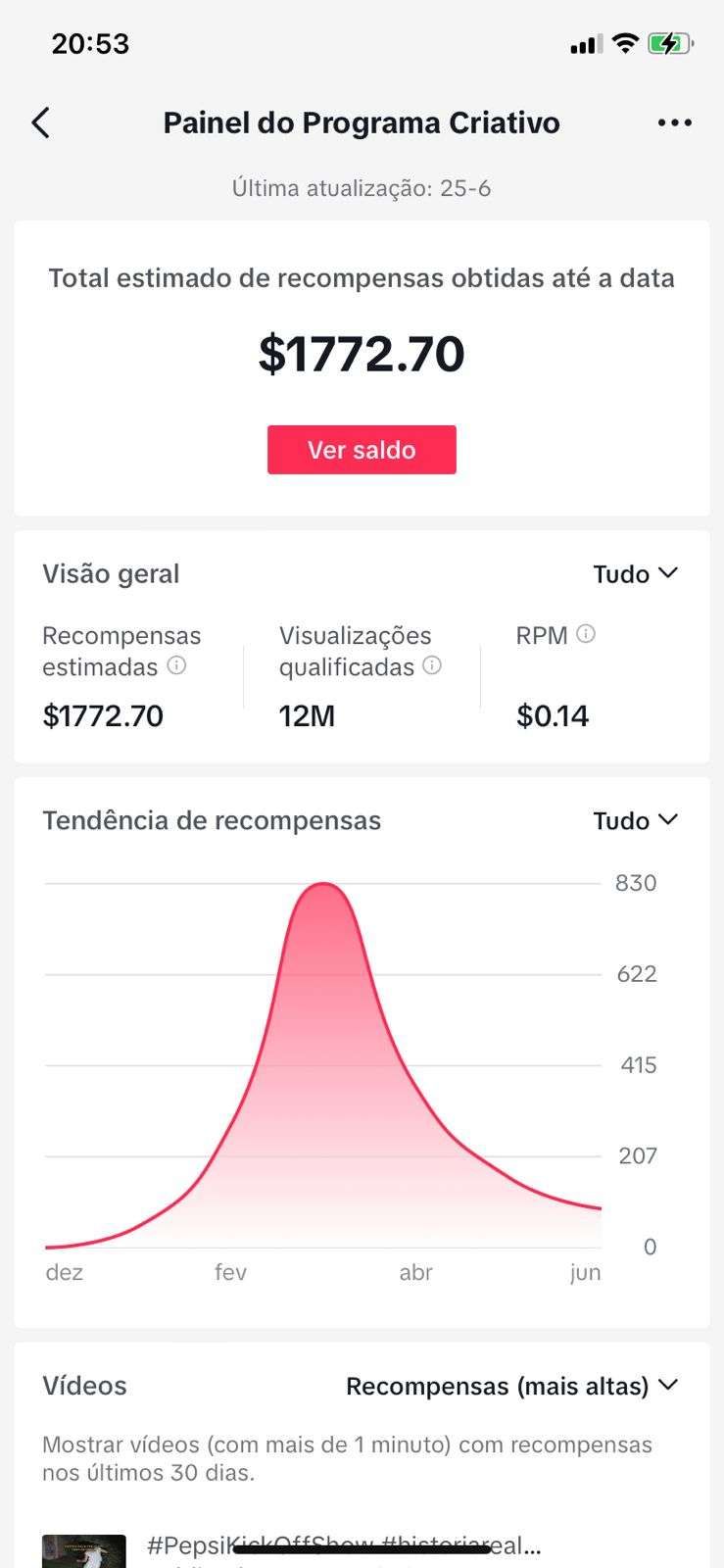This screenshot has width=724, height=1568.
Task: Go back from Painel do Programa Criativo
Action: 40,122
